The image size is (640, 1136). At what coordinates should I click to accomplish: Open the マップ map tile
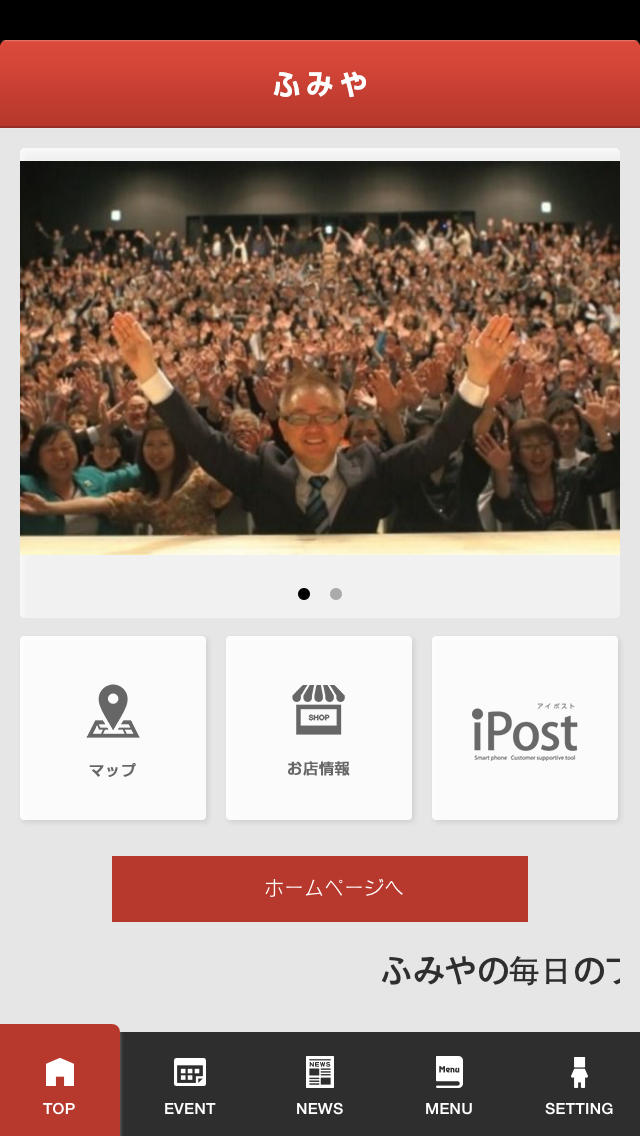(x=113, y=728)
